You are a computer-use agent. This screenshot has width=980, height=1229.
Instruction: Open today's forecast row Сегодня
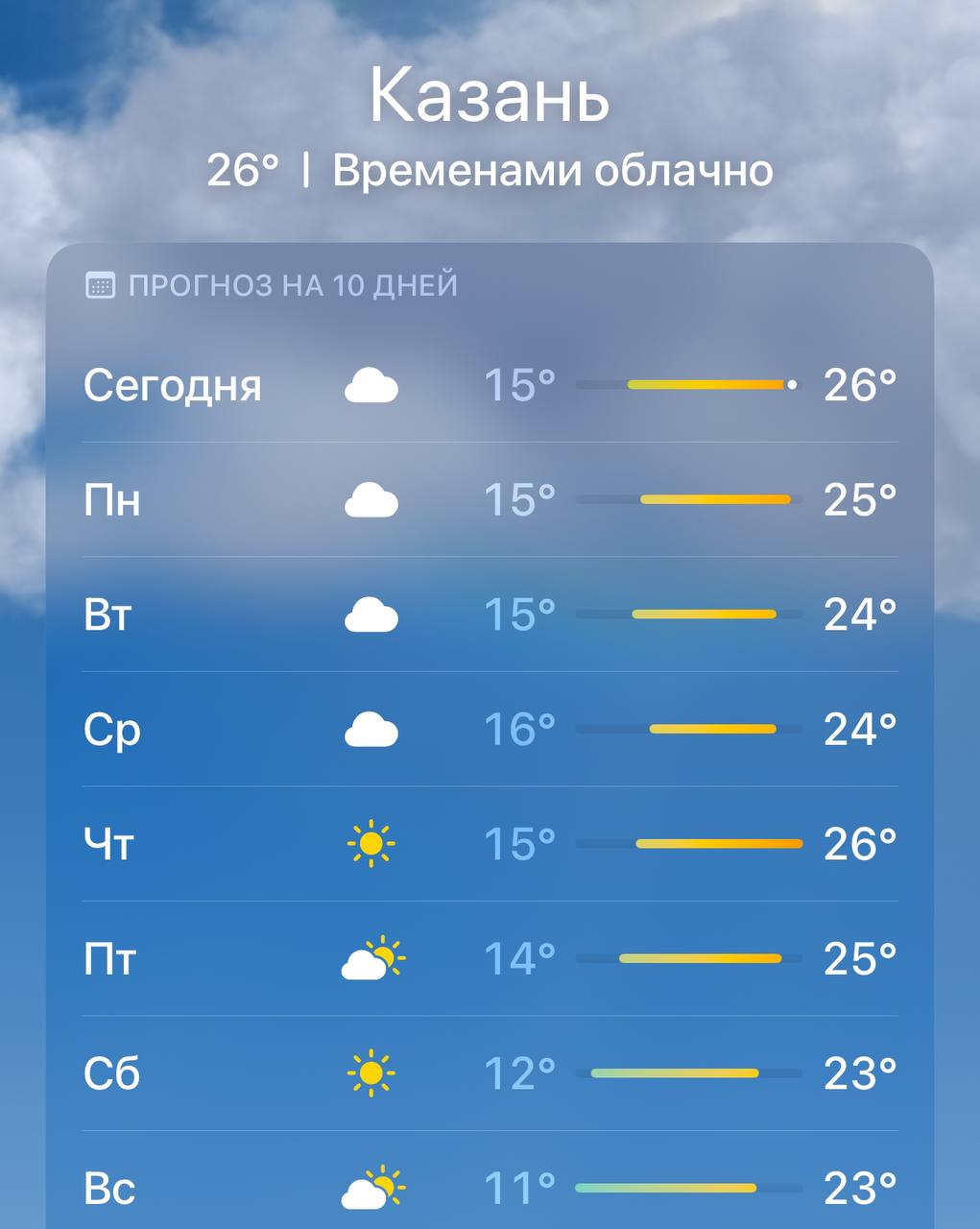click(x=490, y=385)
